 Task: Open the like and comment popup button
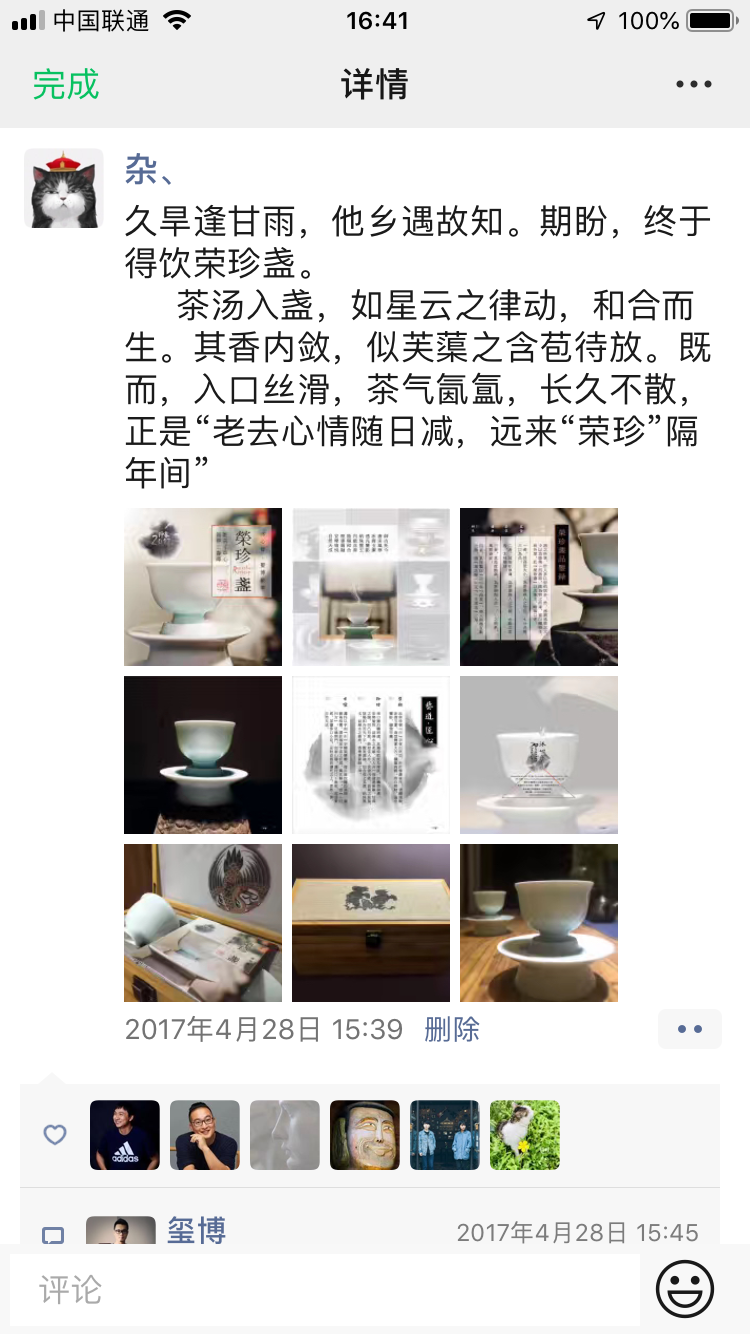[x=689, y=1029]
